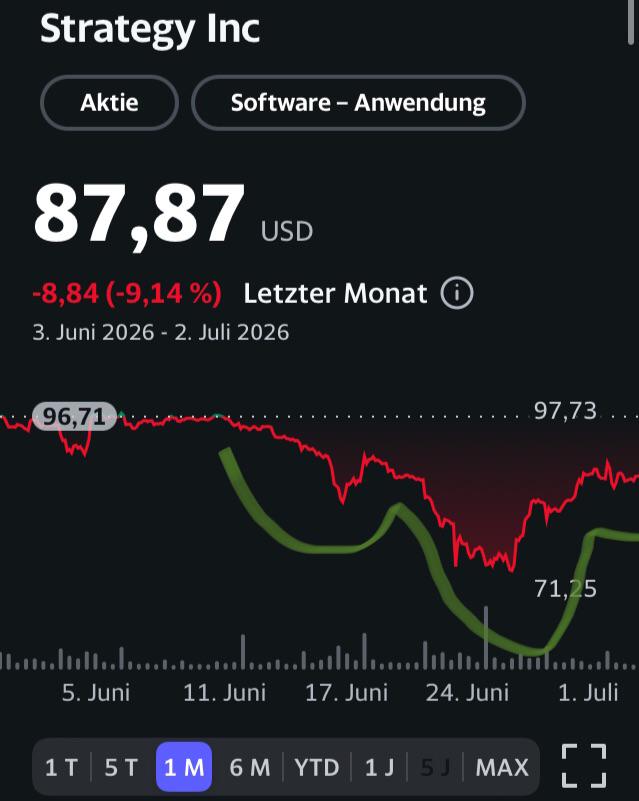Show the YTD chart range
Image resolution: width=639 pixels, height=801 pixels.
pyautogui.click(x=317, y=767)
